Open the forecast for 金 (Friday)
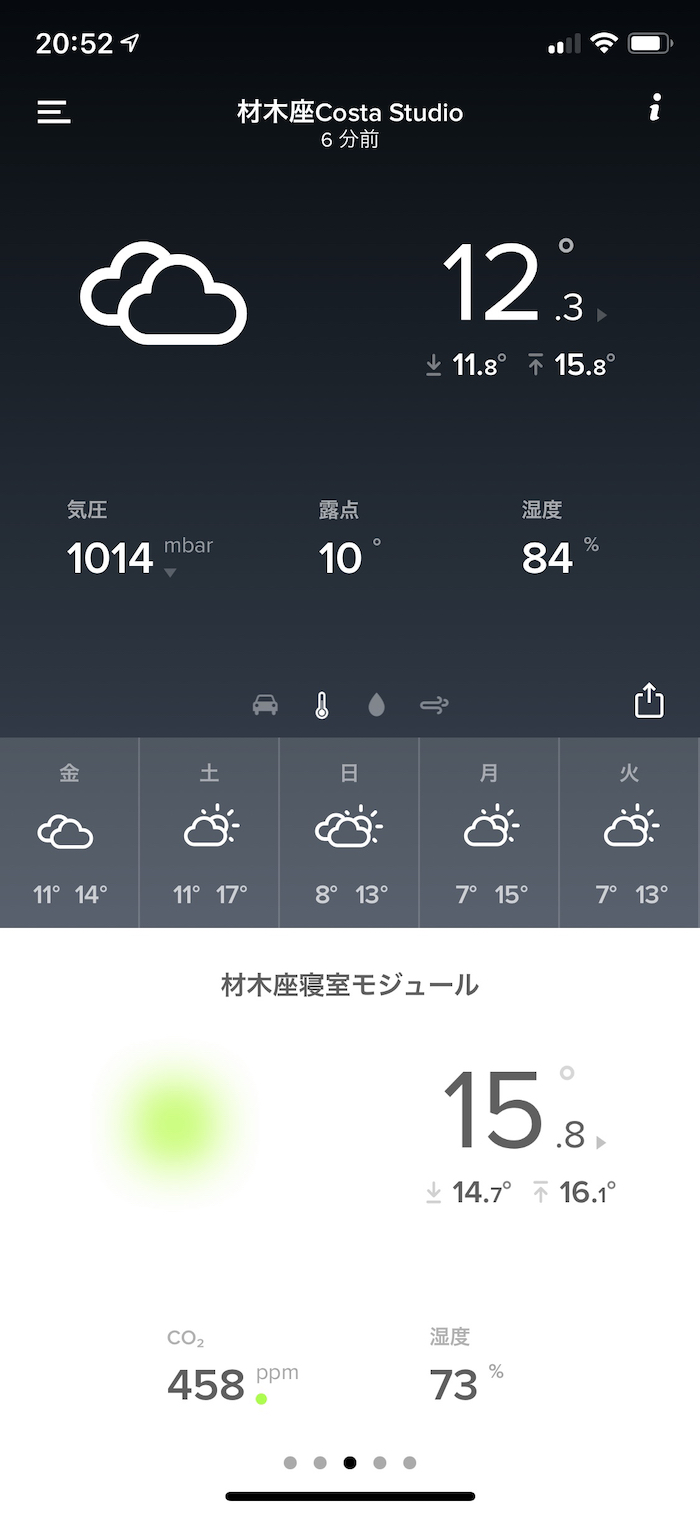Viewport: 700px width, 1516px height. tap(69, 832)
